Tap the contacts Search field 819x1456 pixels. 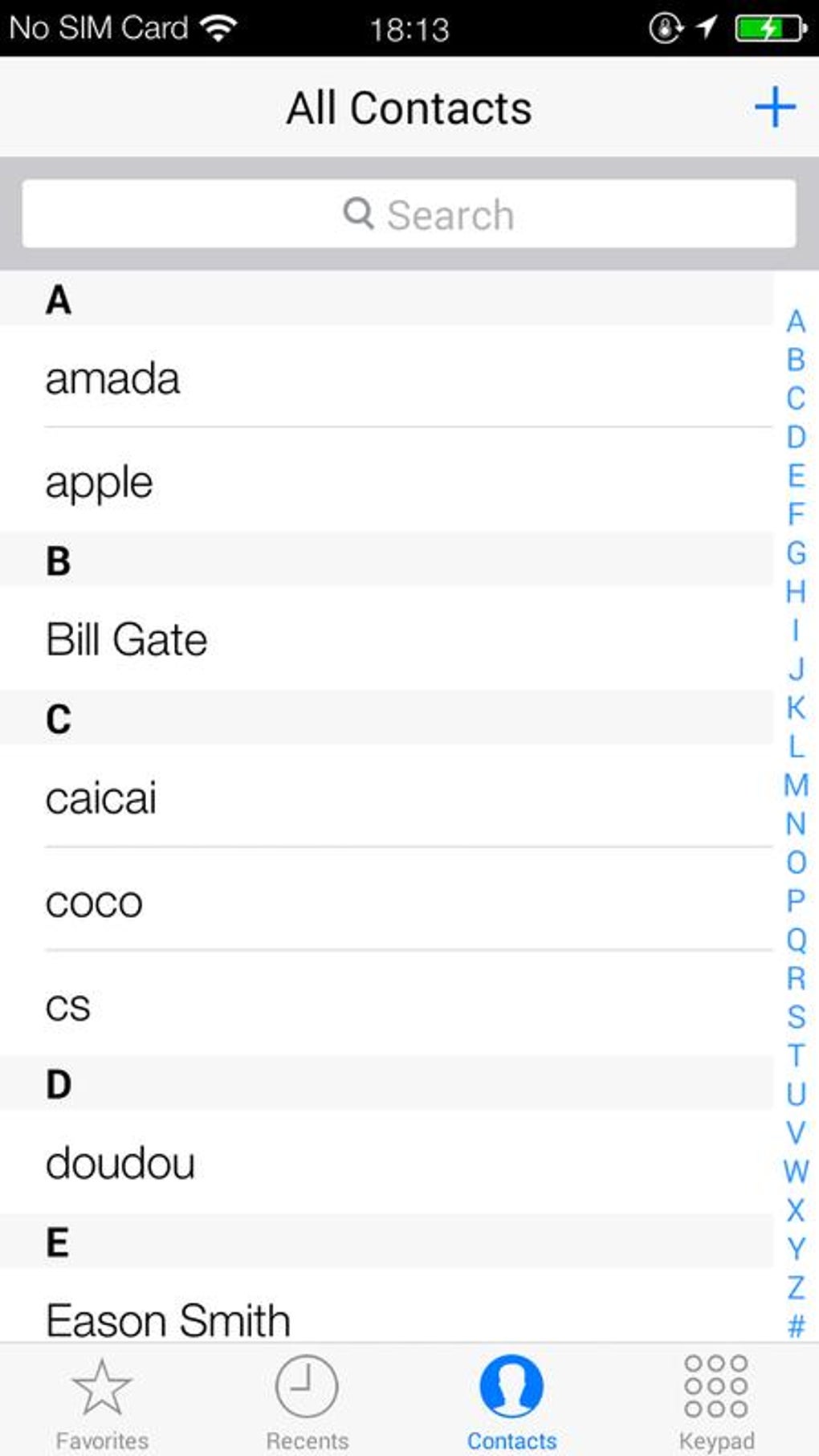coord(409,214)
